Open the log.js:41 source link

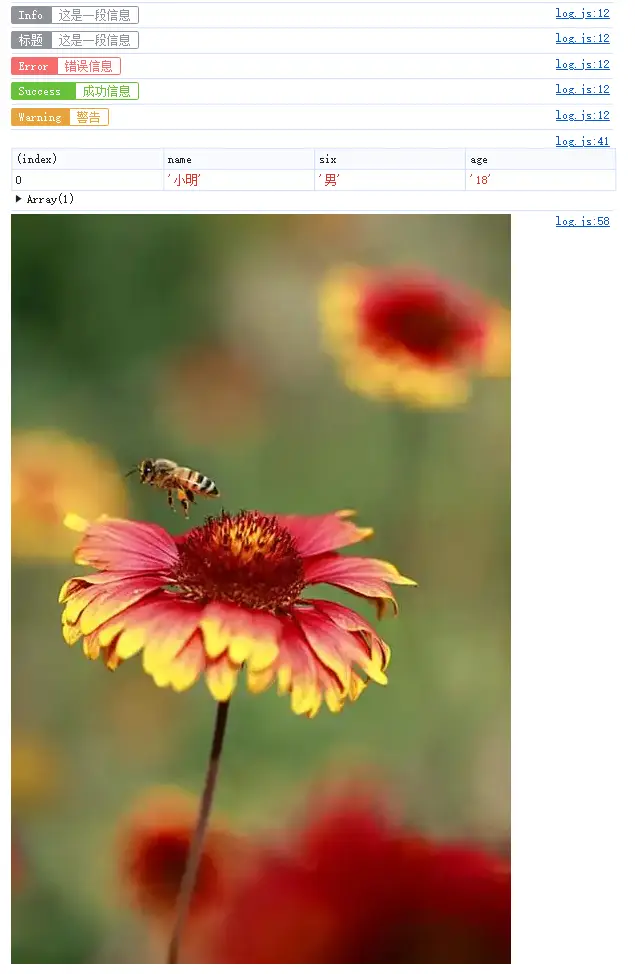pos(582,141)
